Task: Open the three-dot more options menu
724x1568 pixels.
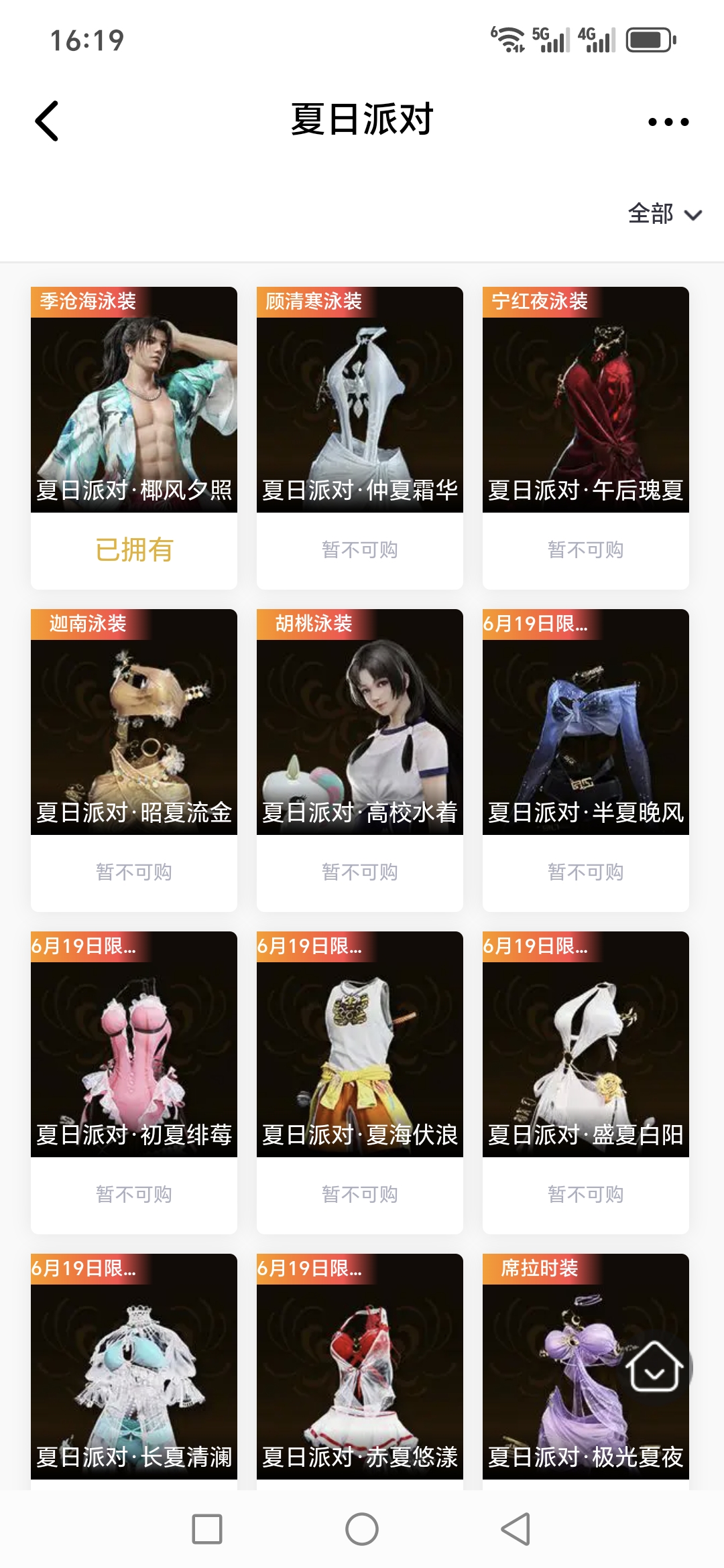Action: tap(668, 122)
